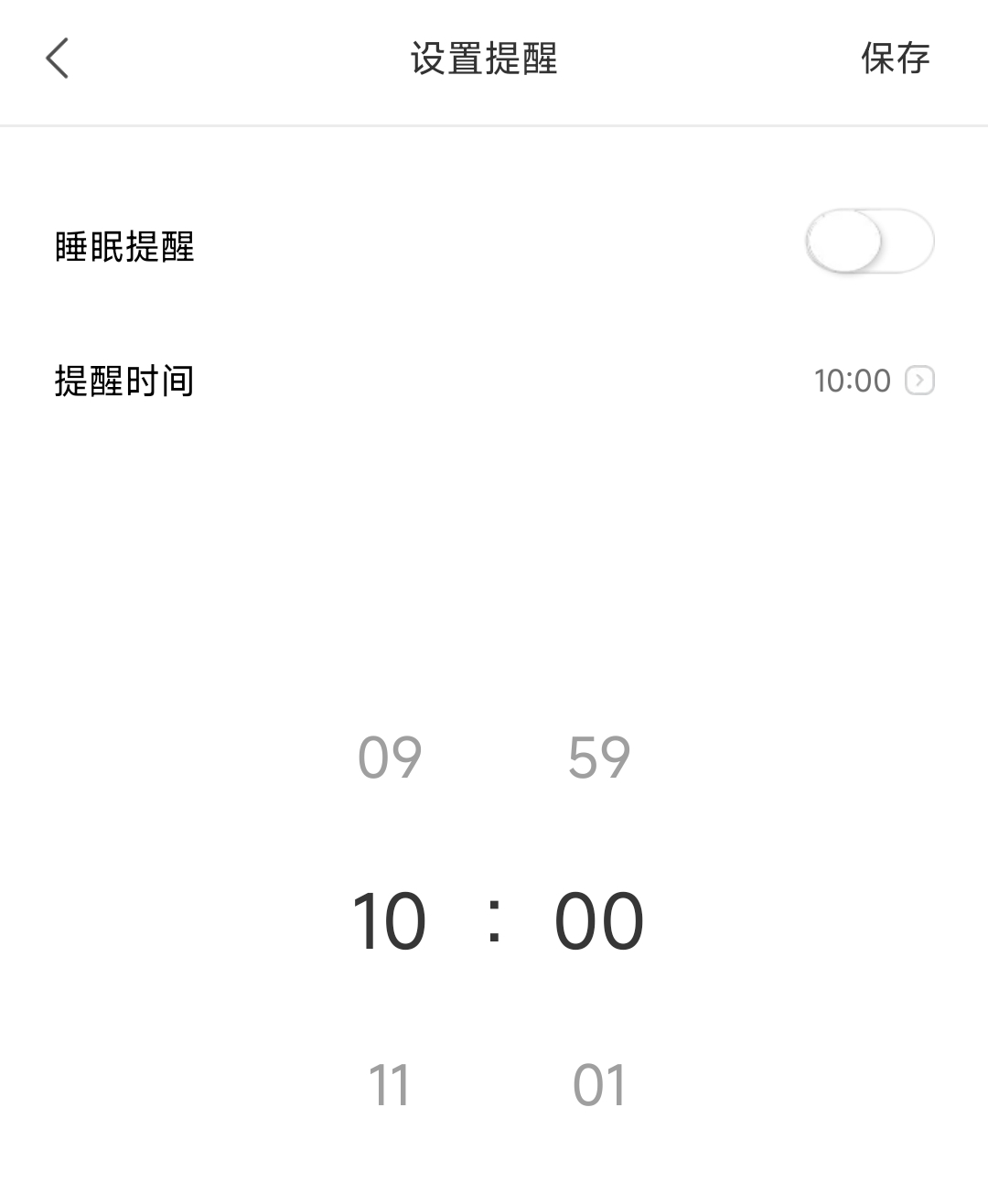Enable the 睡眠提醒 switch
Screen dimensions: 988x1204
pos(868,242)
